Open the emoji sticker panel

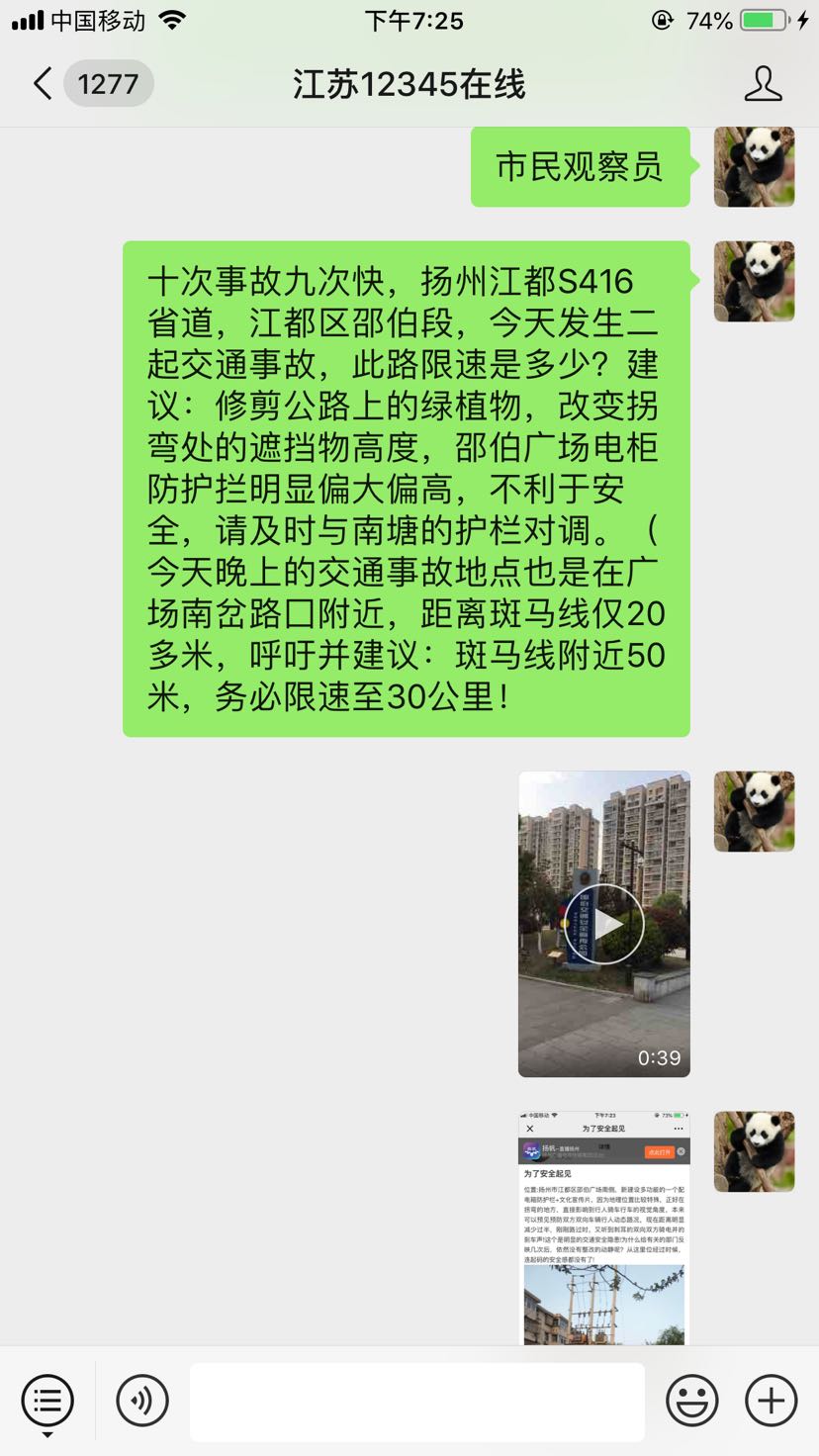coord(692,1402)
